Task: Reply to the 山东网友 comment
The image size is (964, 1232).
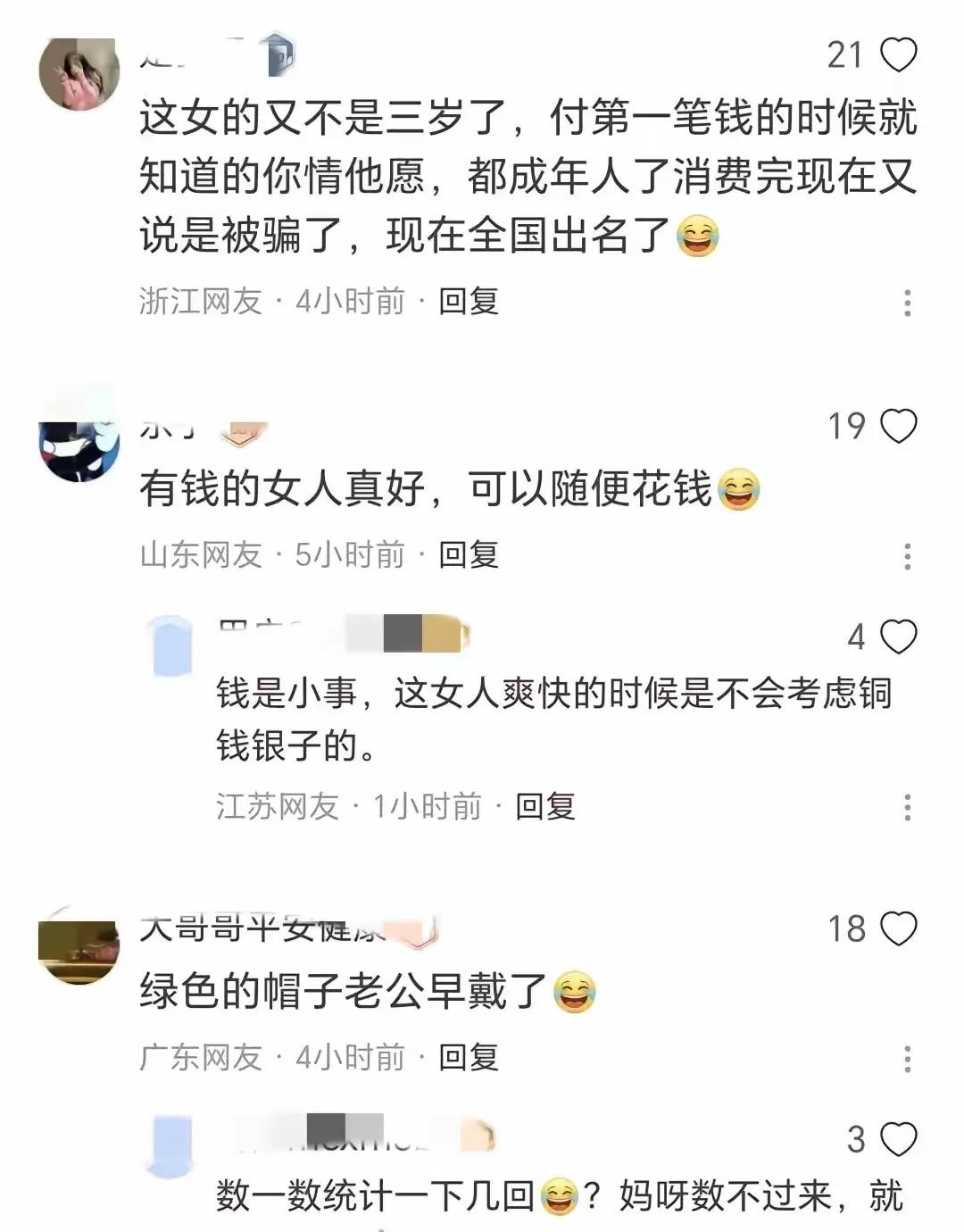Action: tap(468, 554)
